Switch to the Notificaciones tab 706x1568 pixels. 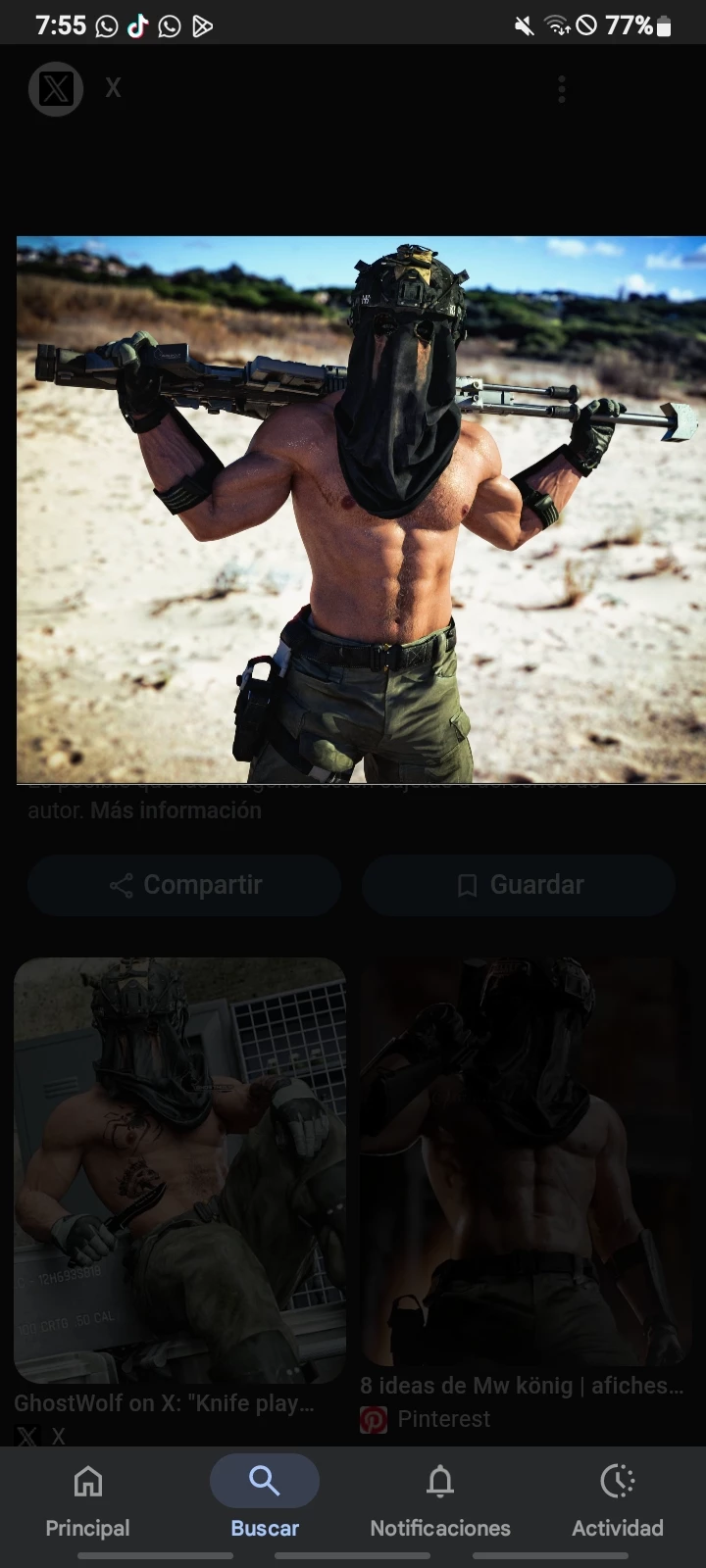click(x=440, y=1500)
